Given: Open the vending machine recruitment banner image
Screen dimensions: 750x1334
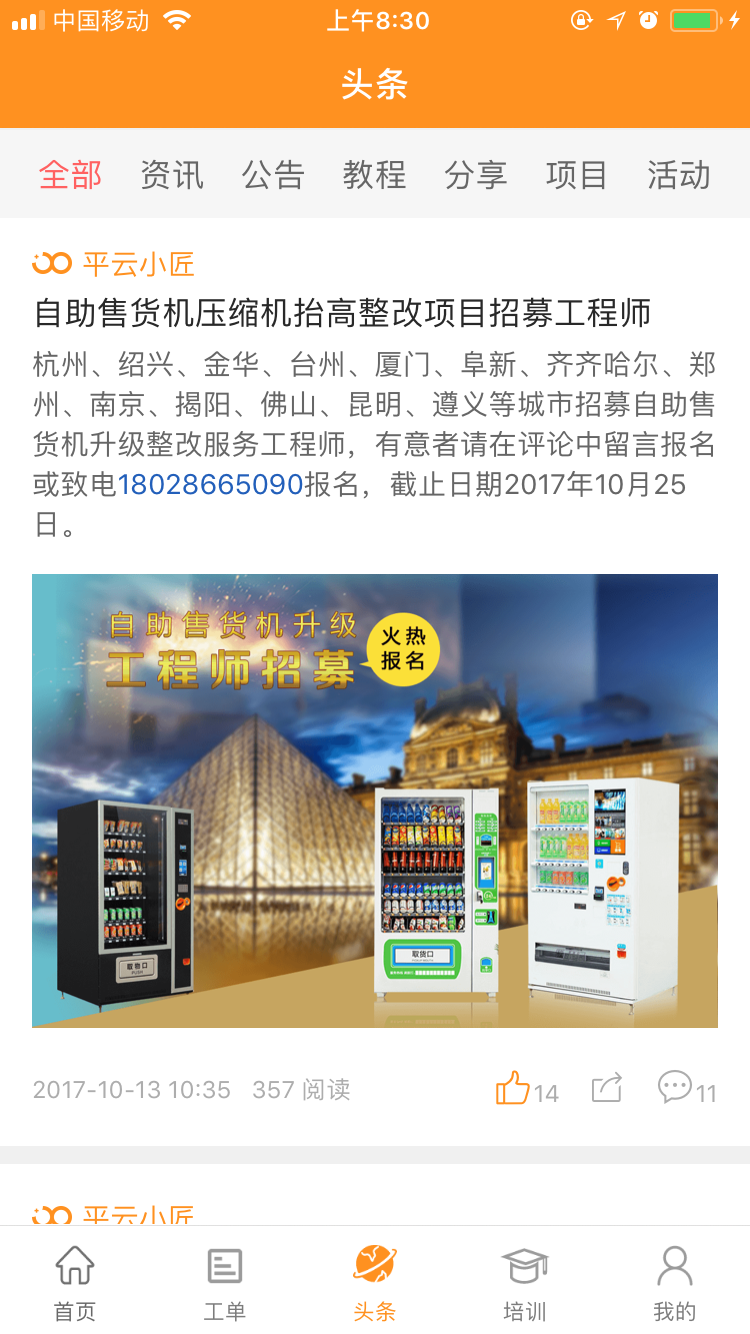Looking at the screenshot, I should click(x=374, y=800).
